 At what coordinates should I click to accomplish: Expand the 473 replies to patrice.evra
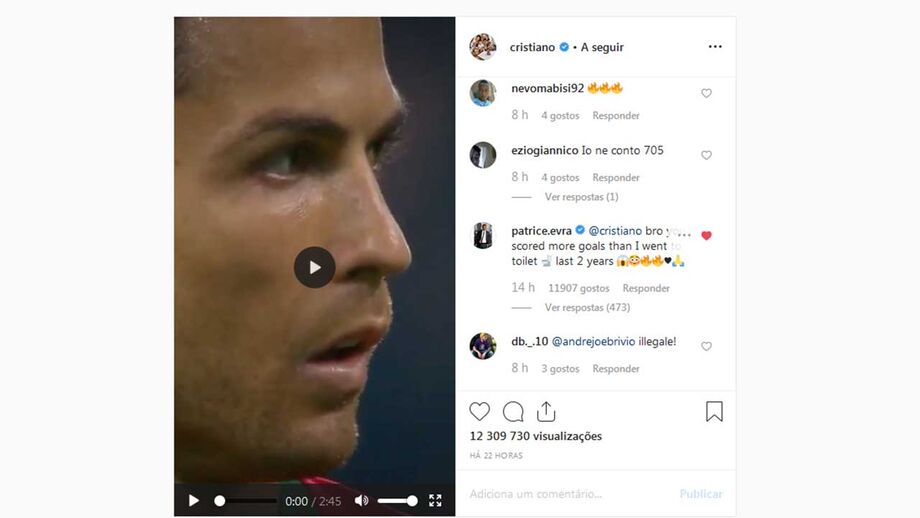tap(587, 307)
